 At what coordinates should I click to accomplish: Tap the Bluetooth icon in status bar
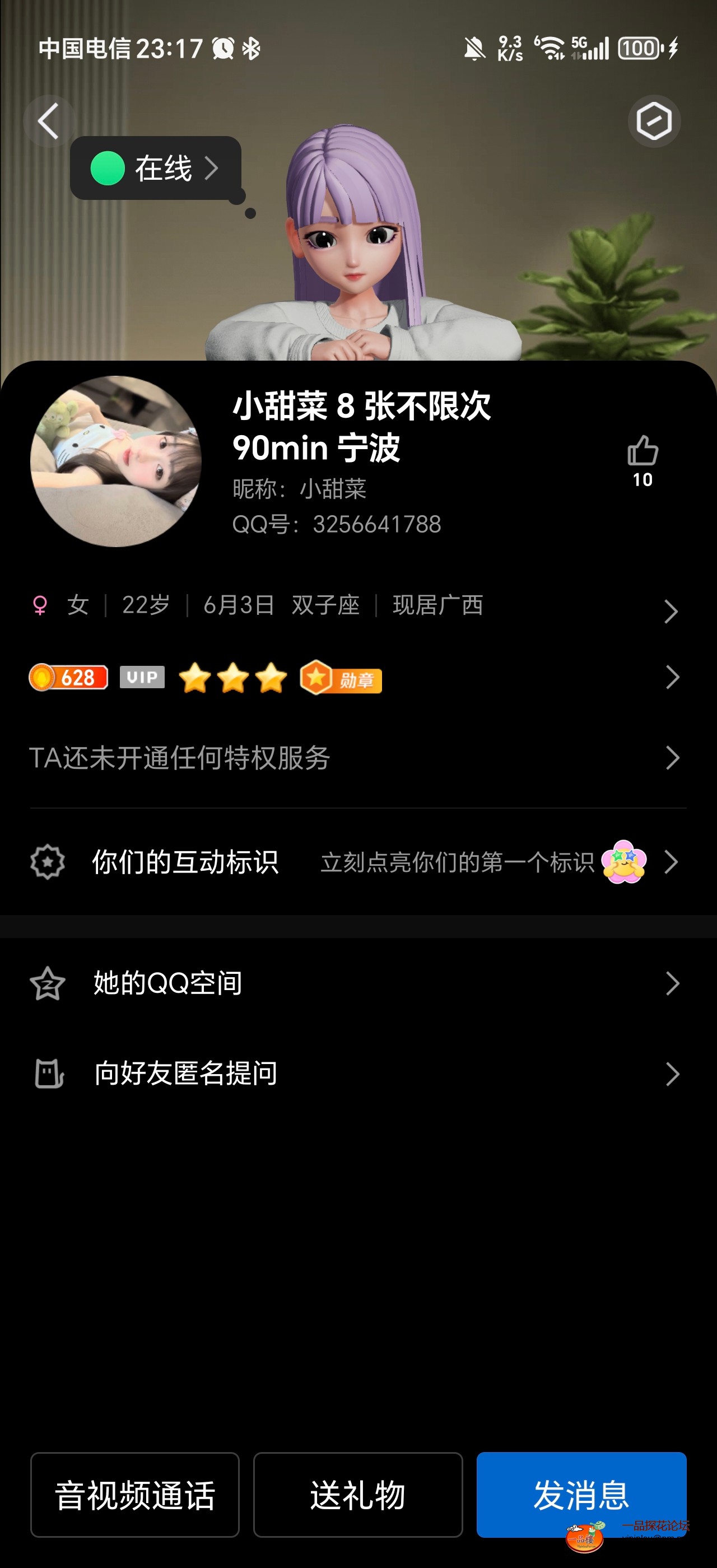point(252,49)
